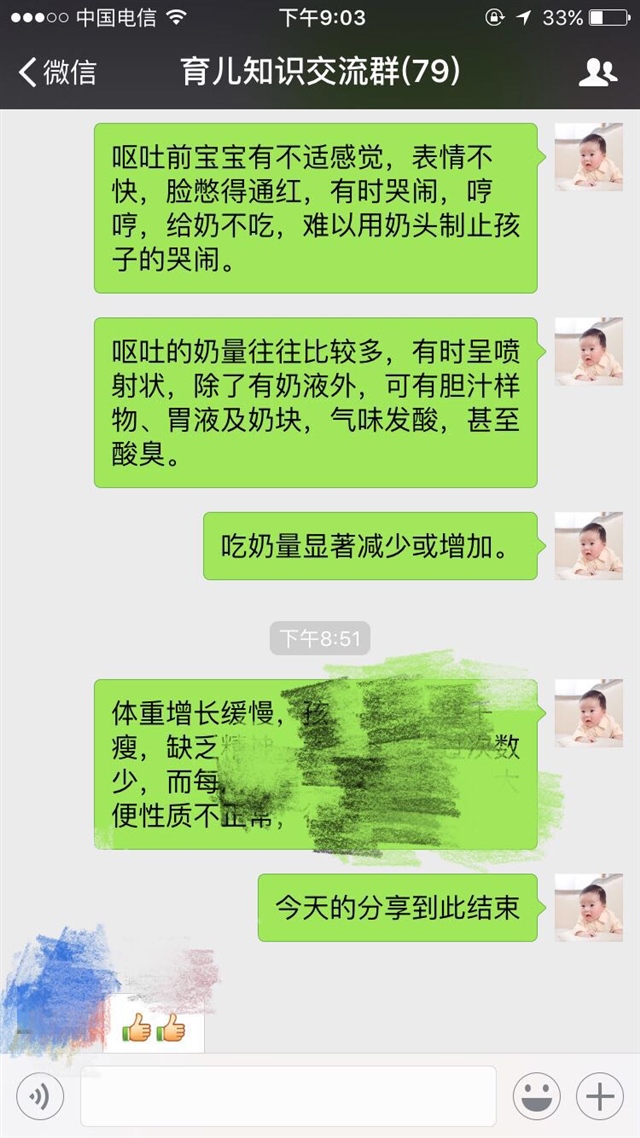Open the plus attachments menu
The height and width of the screenshot is (1138, 640).
coord(600,1097)
